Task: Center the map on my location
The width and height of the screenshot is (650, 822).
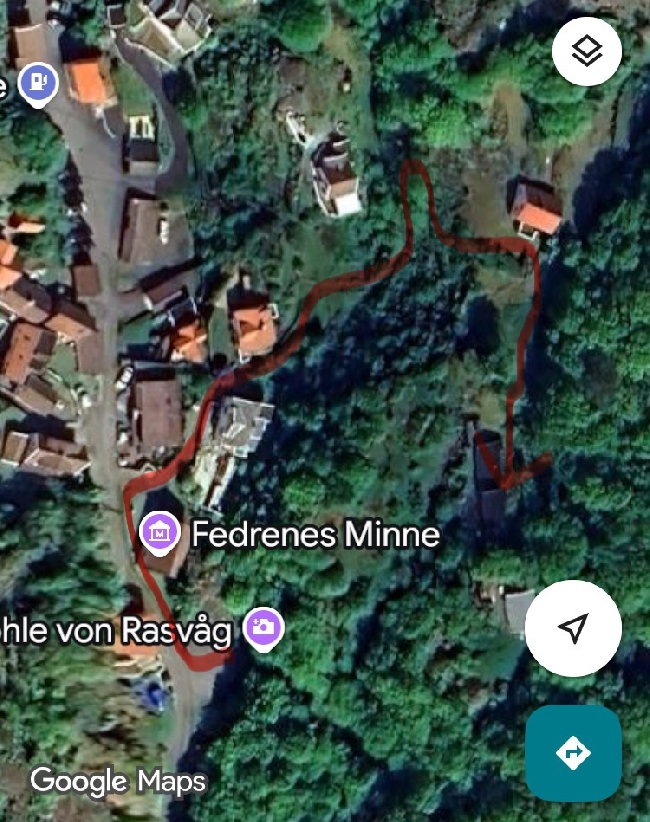Action: click(572, 629)
